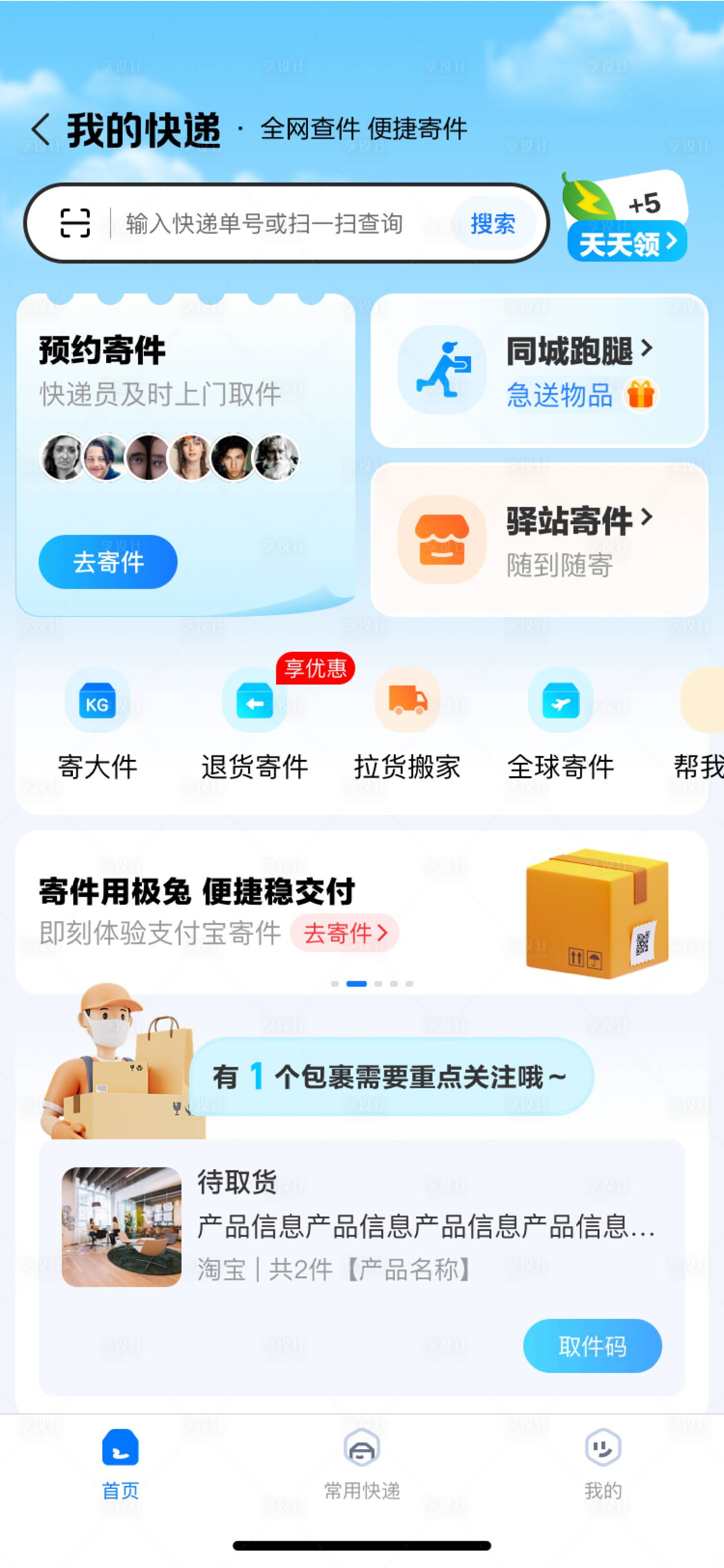Image resolution: width=724 pixels, height=1568 pixels.
Task: Open the 待取货 package card
Action: [x=362, y=1226]
